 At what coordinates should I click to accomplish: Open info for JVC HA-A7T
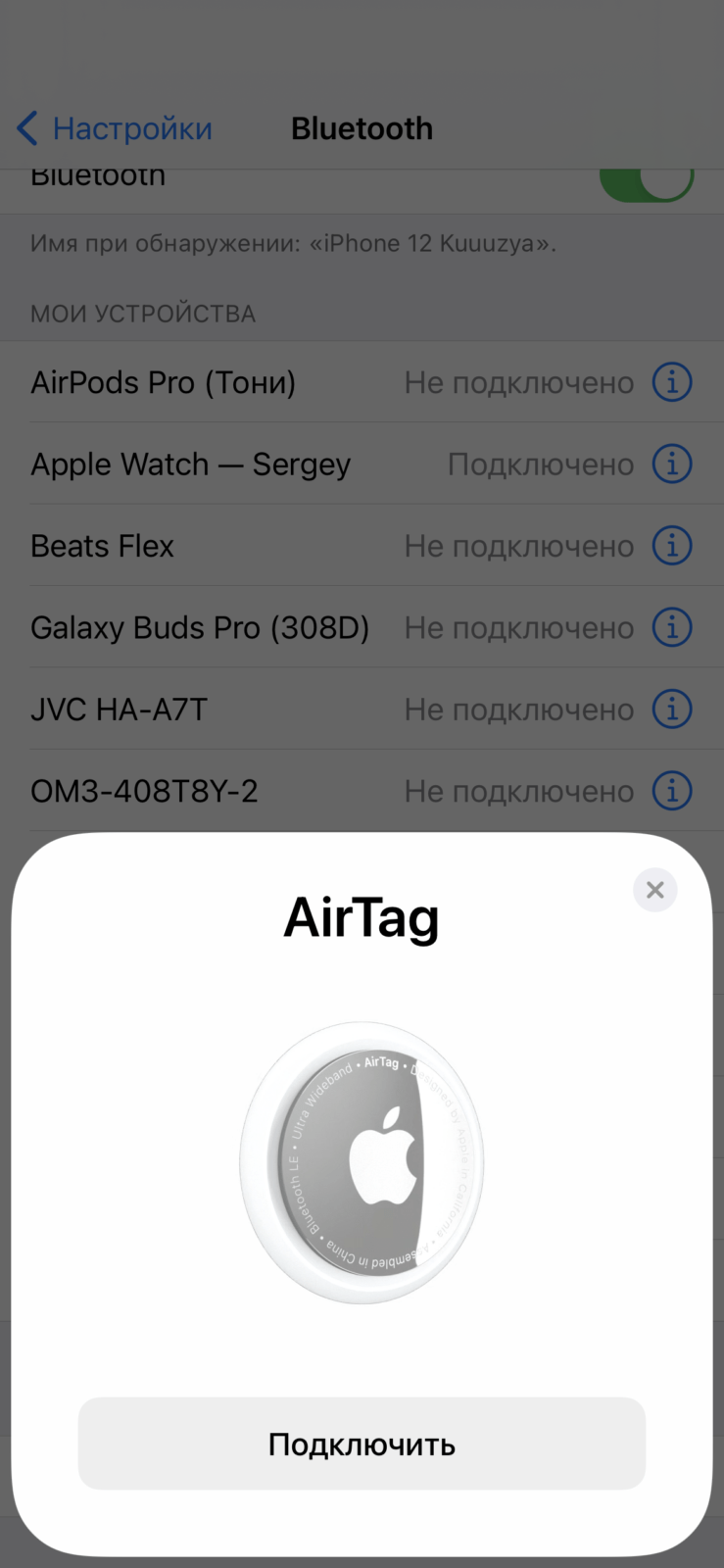pos(672,710)
